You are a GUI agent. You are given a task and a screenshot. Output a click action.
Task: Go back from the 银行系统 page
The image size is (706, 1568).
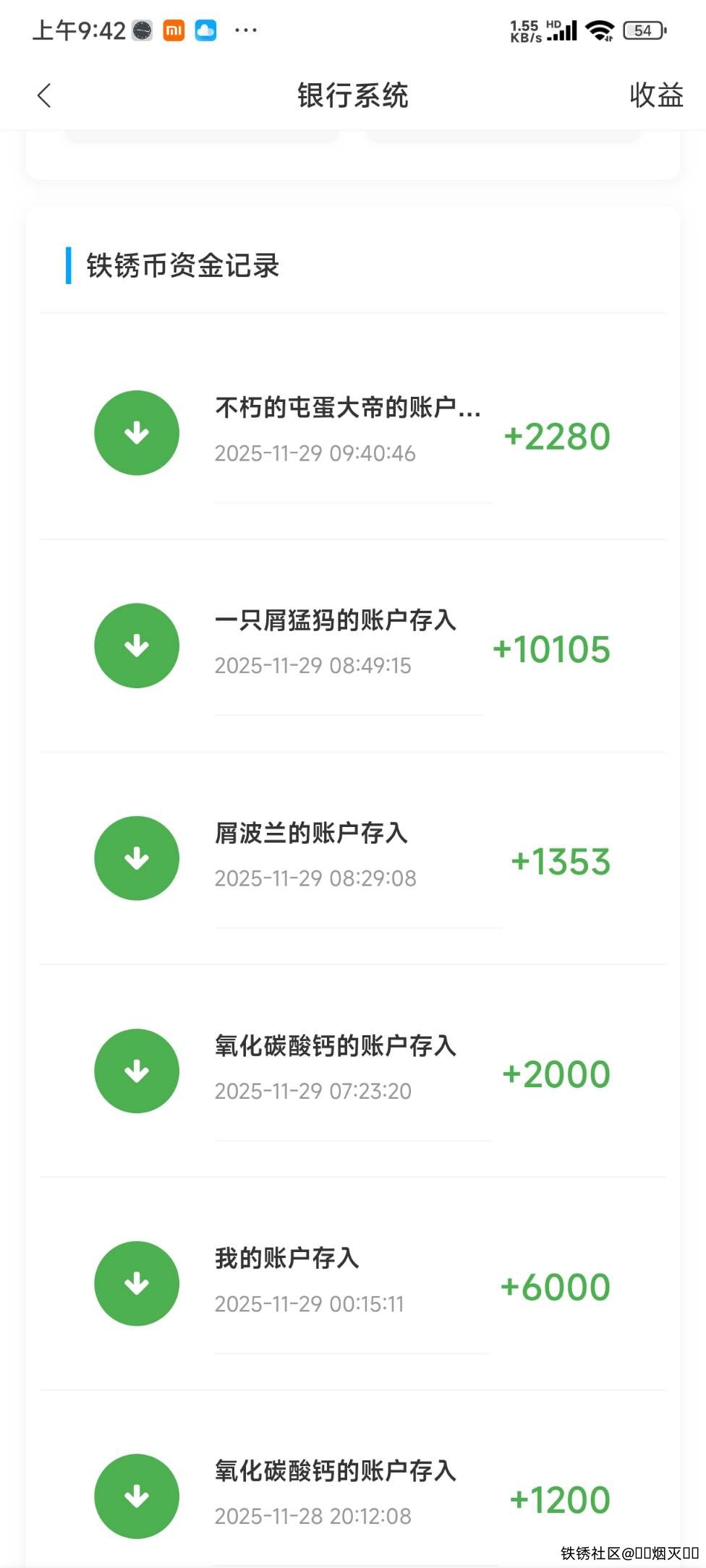(45, 95)
